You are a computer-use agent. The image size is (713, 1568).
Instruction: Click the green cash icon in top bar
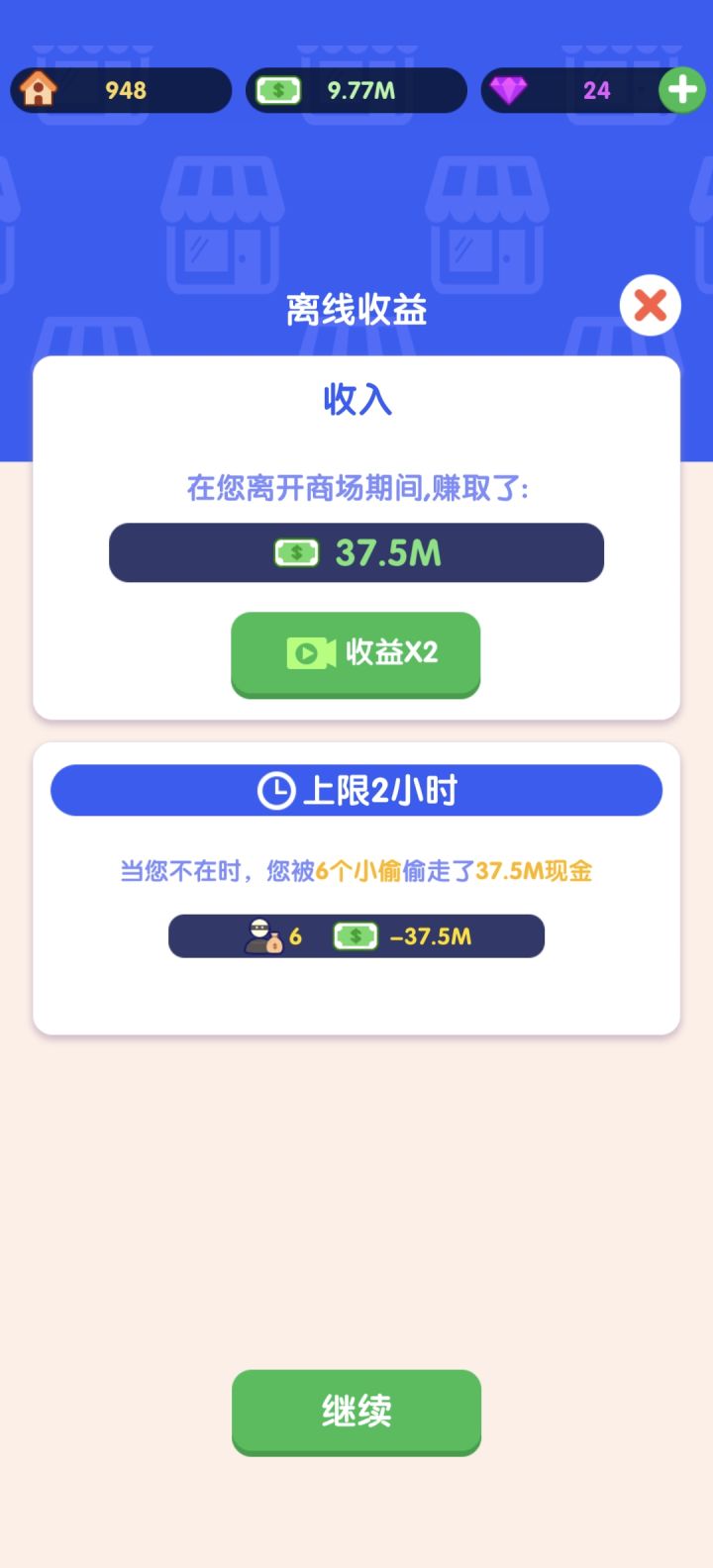click(277, 89)
